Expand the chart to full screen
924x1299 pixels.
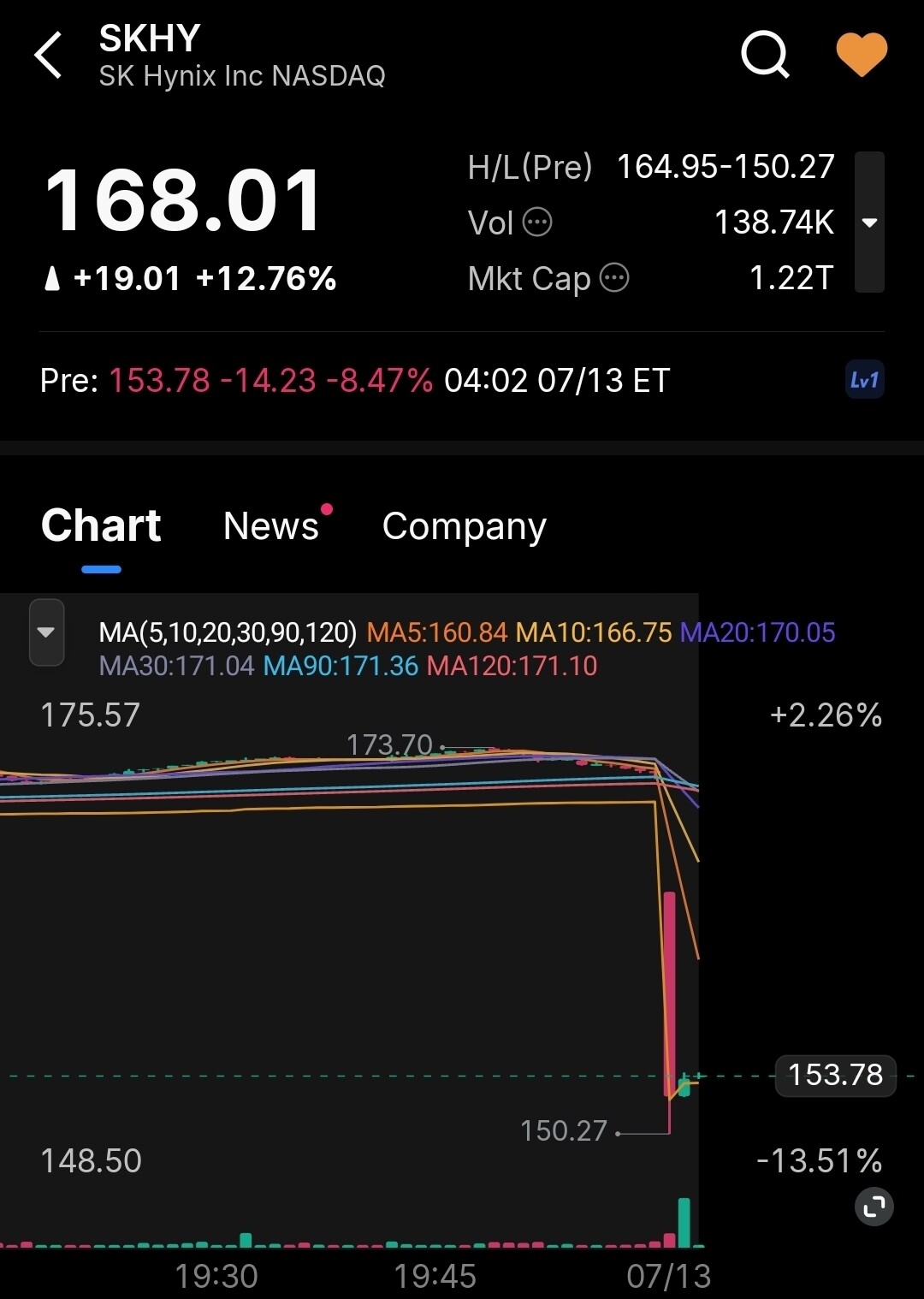pos(874,1207)
